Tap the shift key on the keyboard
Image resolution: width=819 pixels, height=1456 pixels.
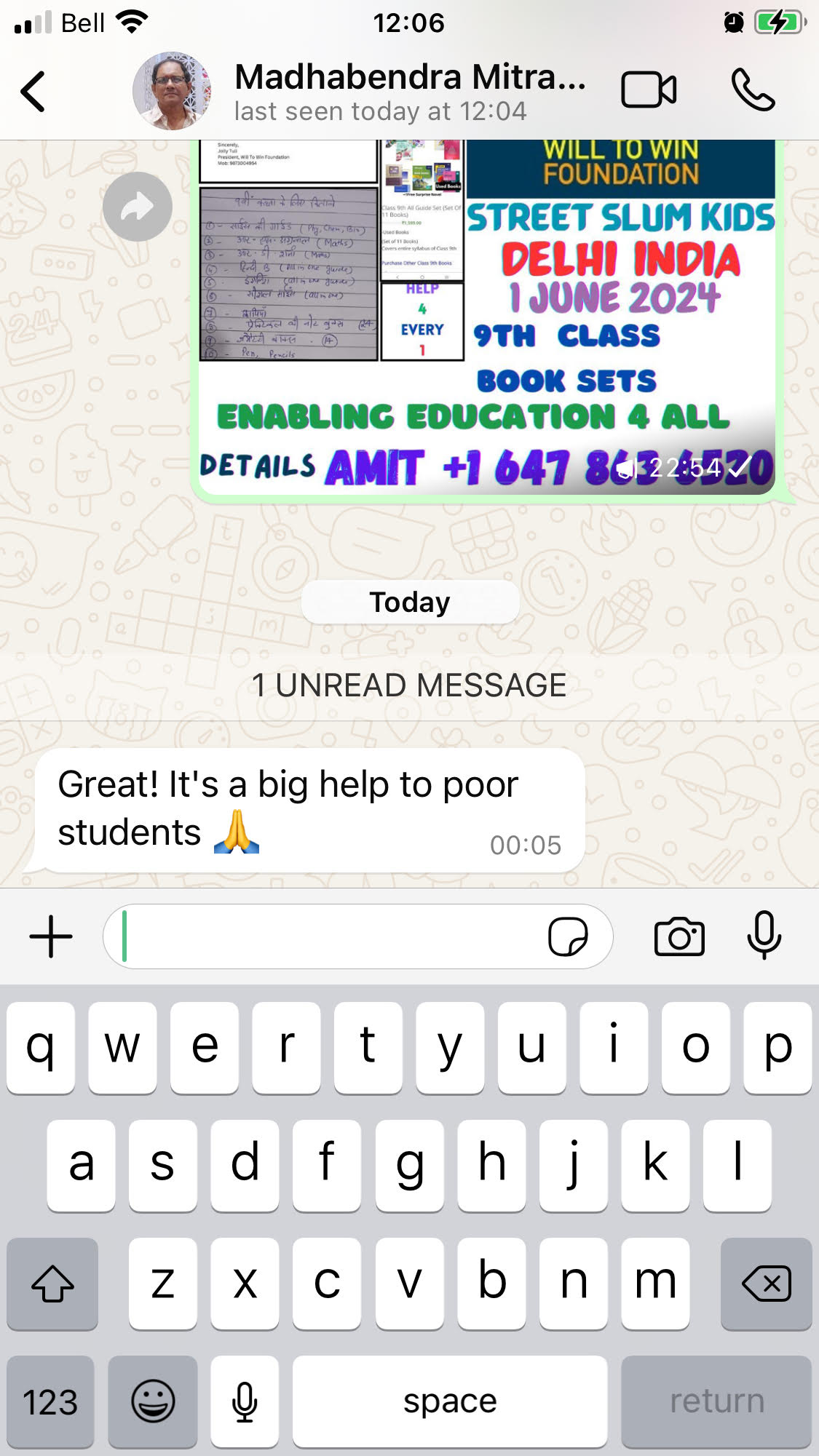tap(52, 1284)
